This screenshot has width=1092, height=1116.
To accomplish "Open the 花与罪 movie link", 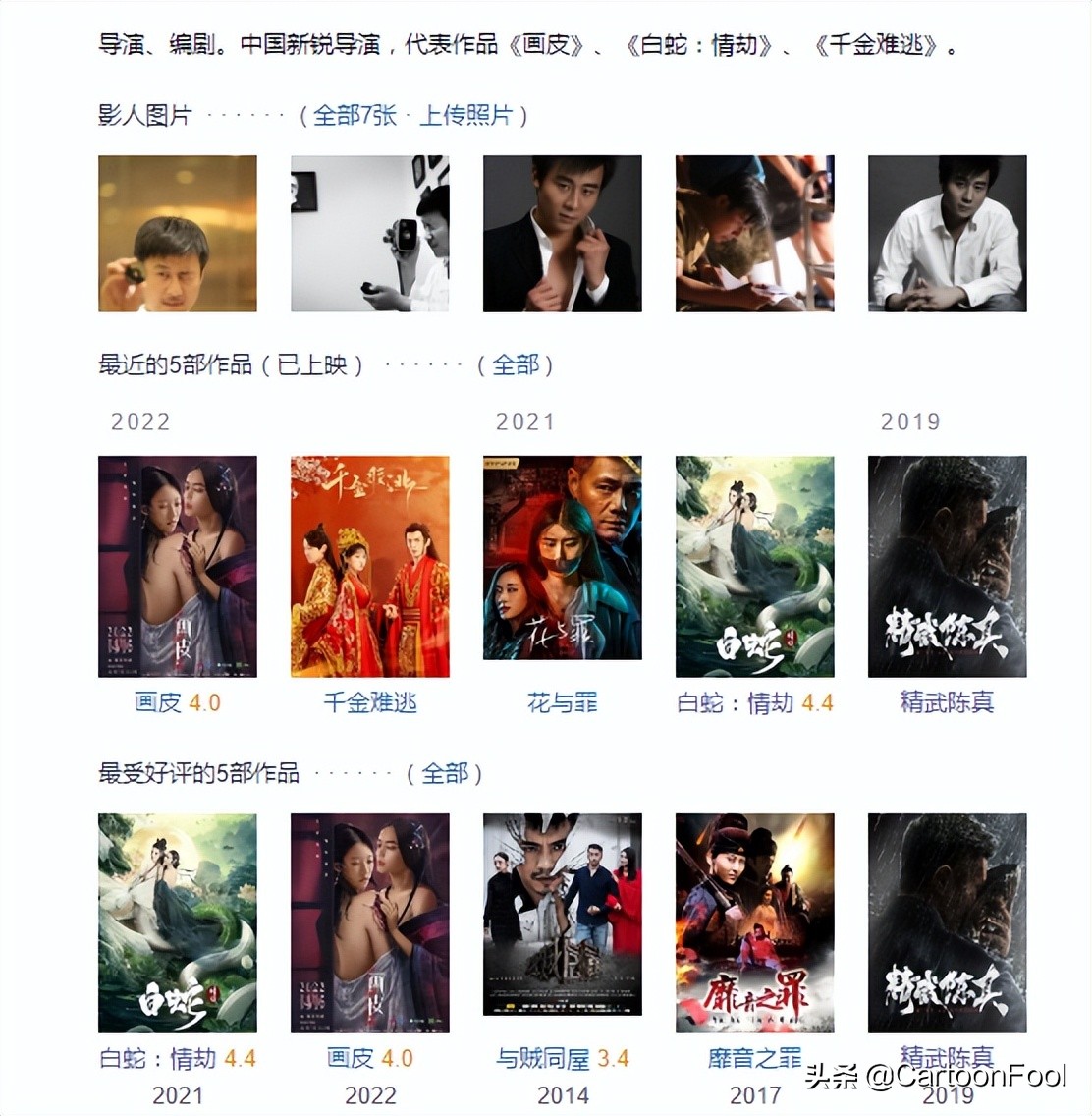I will tap(562, 702).
